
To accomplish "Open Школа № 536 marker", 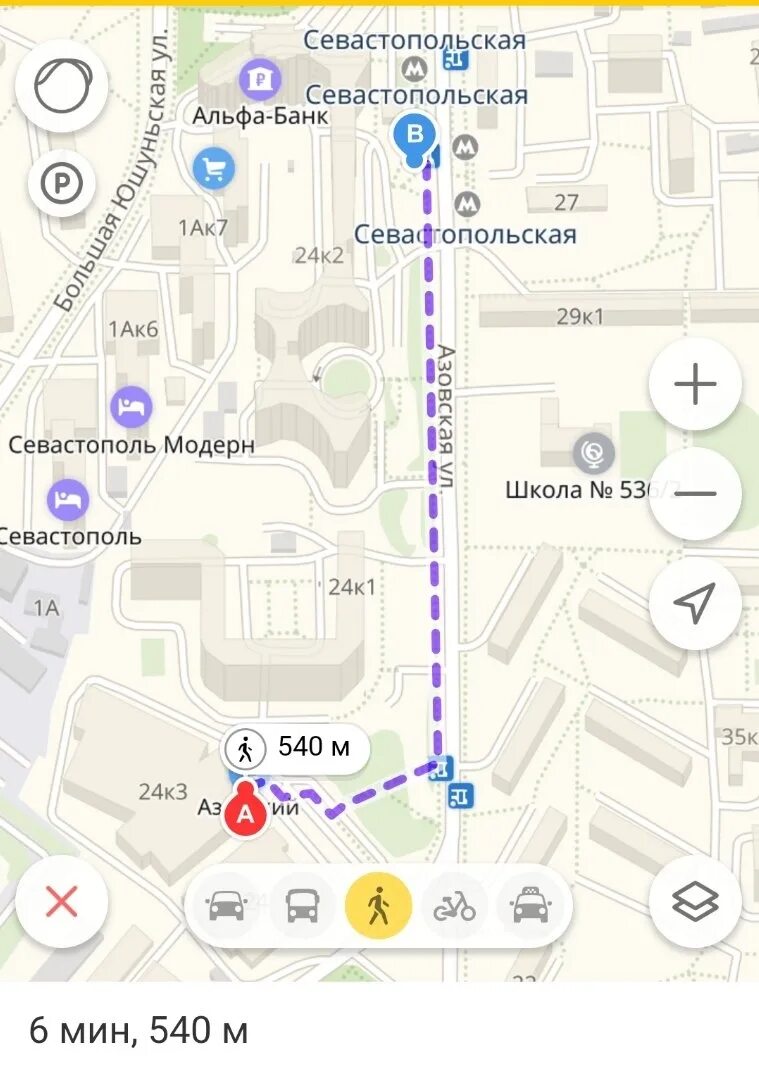I will tap(594, 455).
